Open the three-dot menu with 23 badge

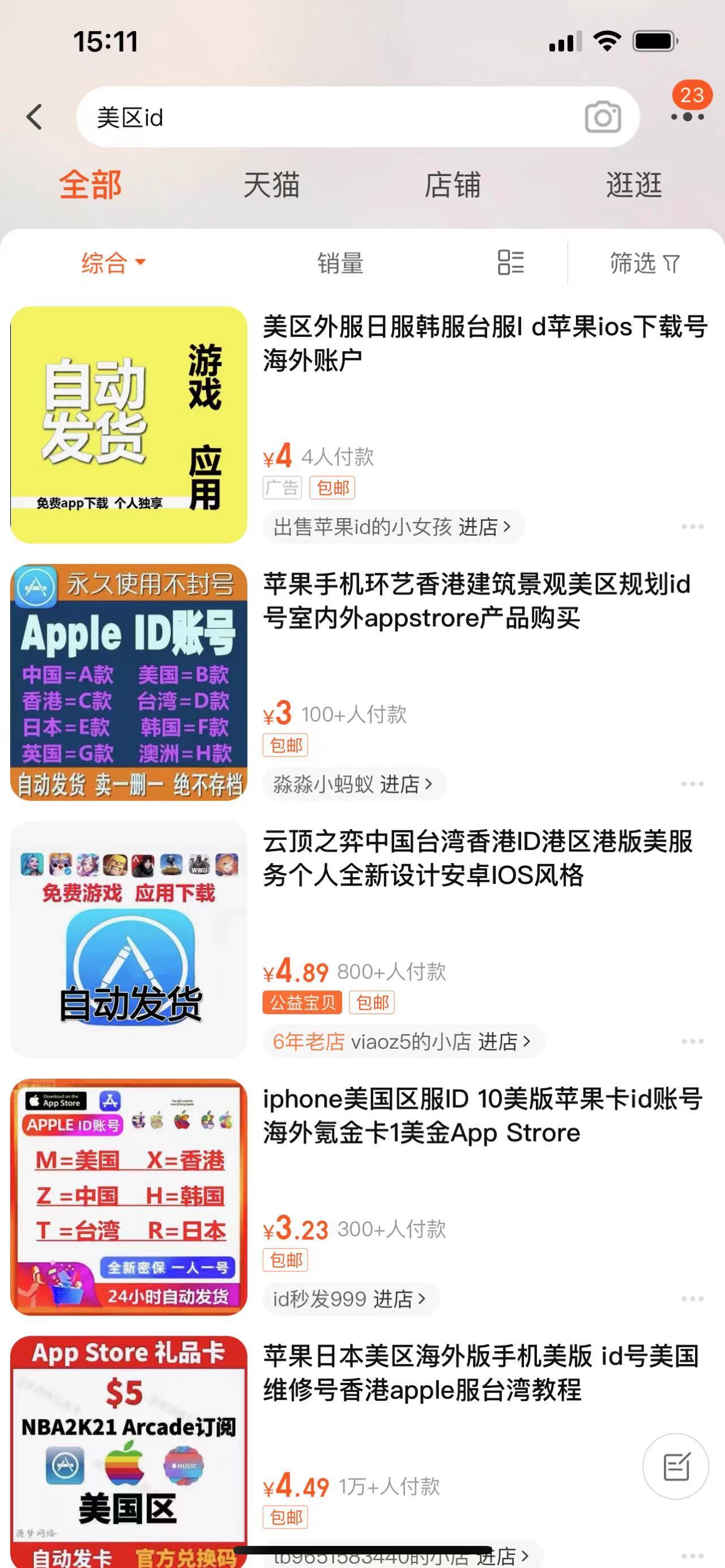point(687,116)
